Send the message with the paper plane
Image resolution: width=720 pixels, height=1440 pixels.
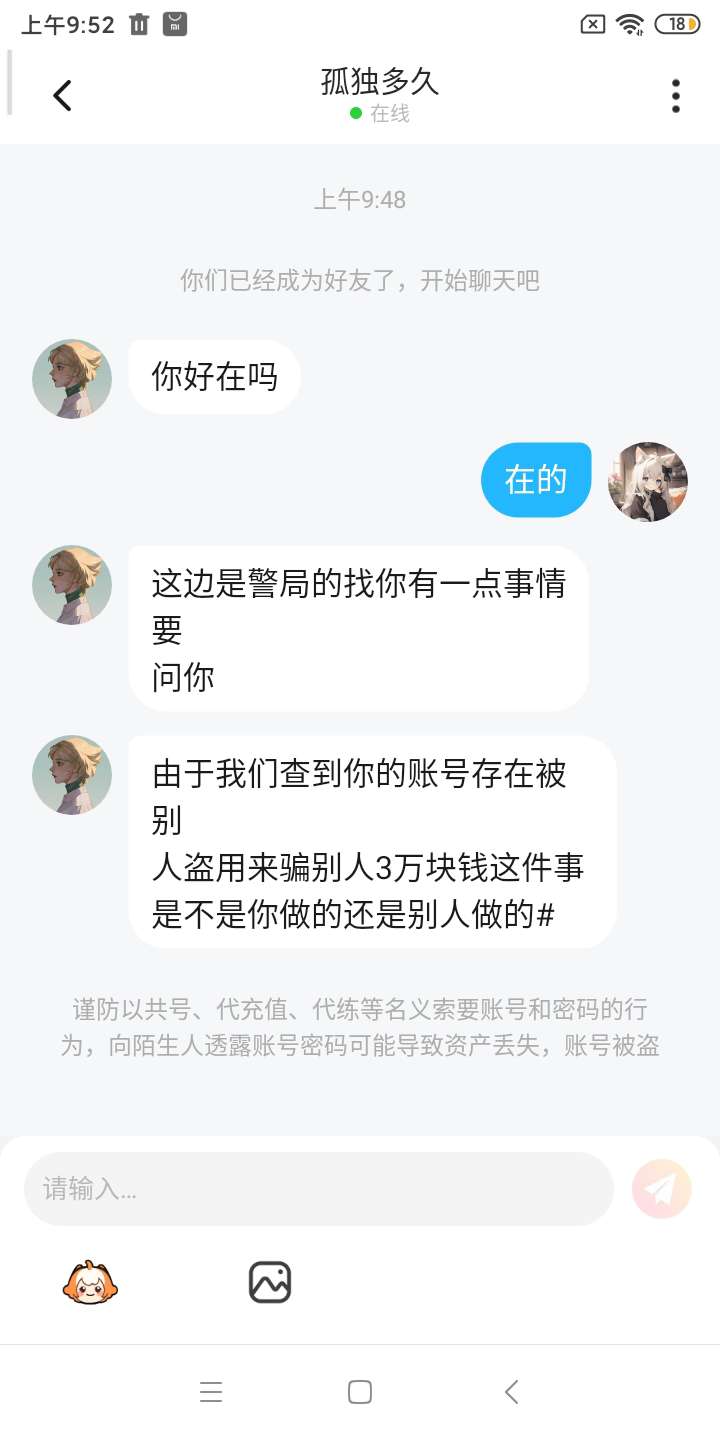click(x=661, y=1189)
